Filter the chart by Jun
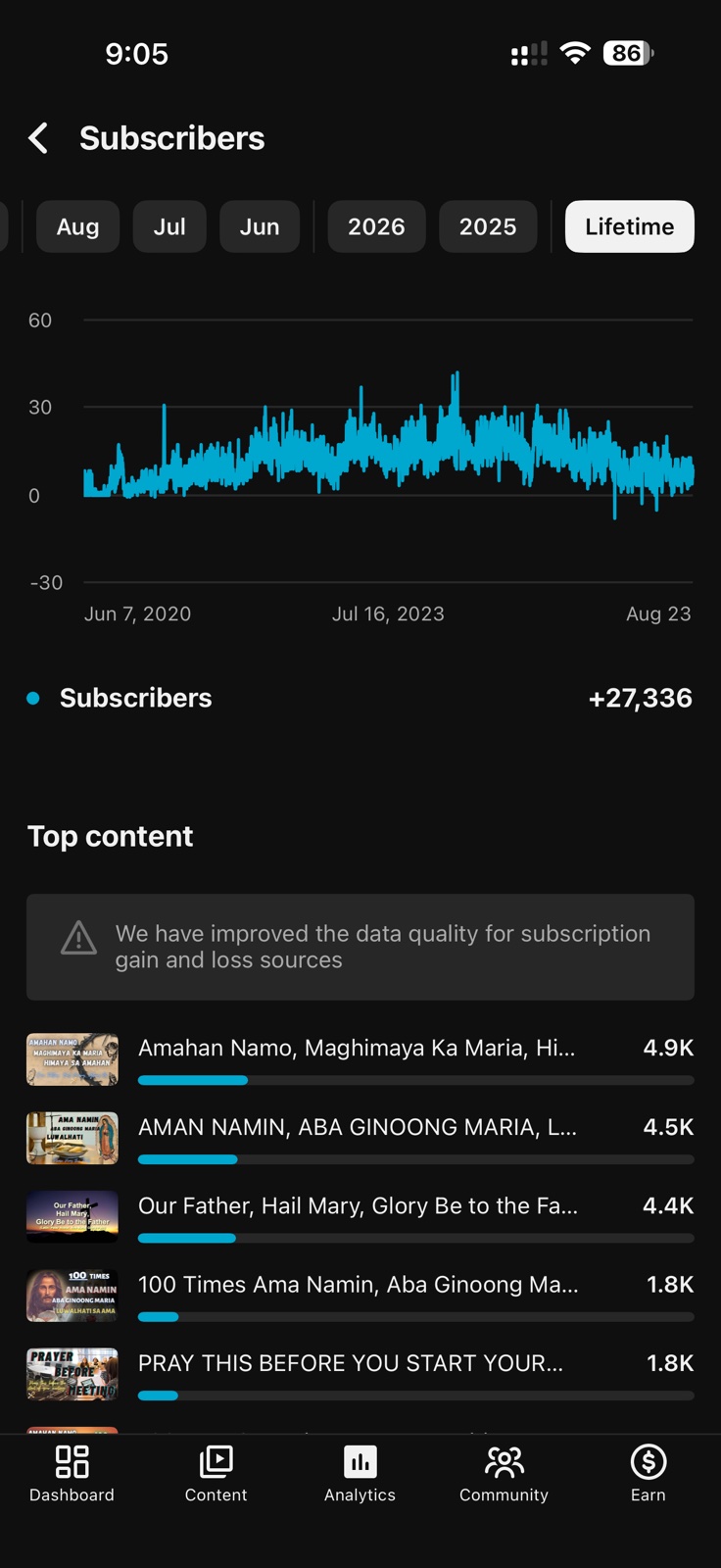The image size is (721, 1568). tap(260, 226)
